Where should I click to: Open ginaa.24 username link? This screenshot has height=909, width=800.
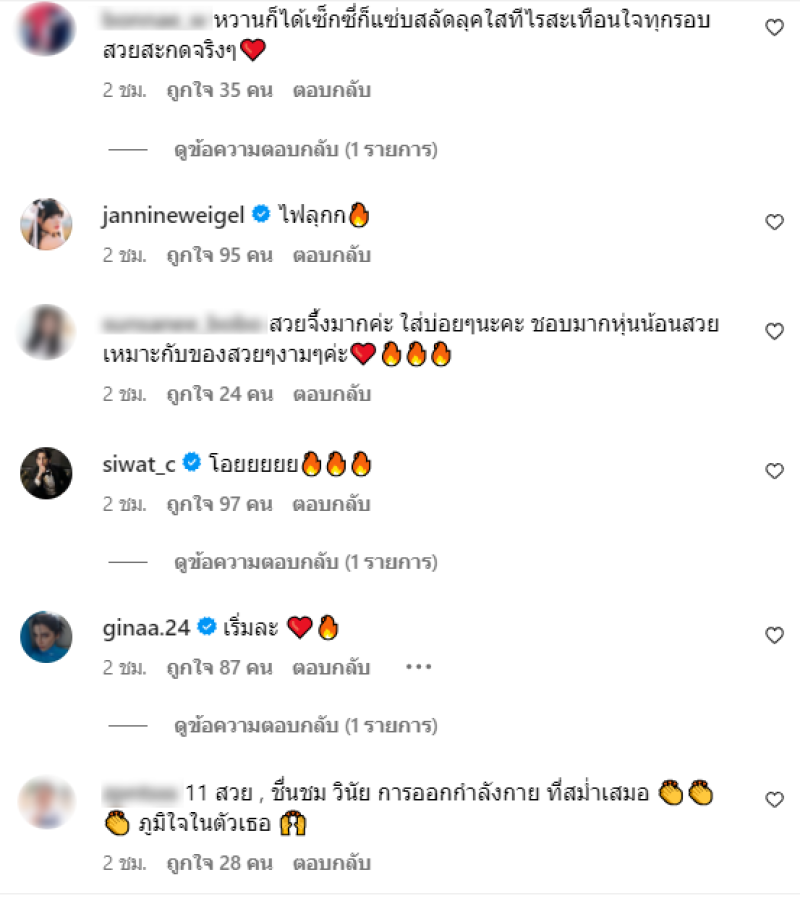pos(148,627)
